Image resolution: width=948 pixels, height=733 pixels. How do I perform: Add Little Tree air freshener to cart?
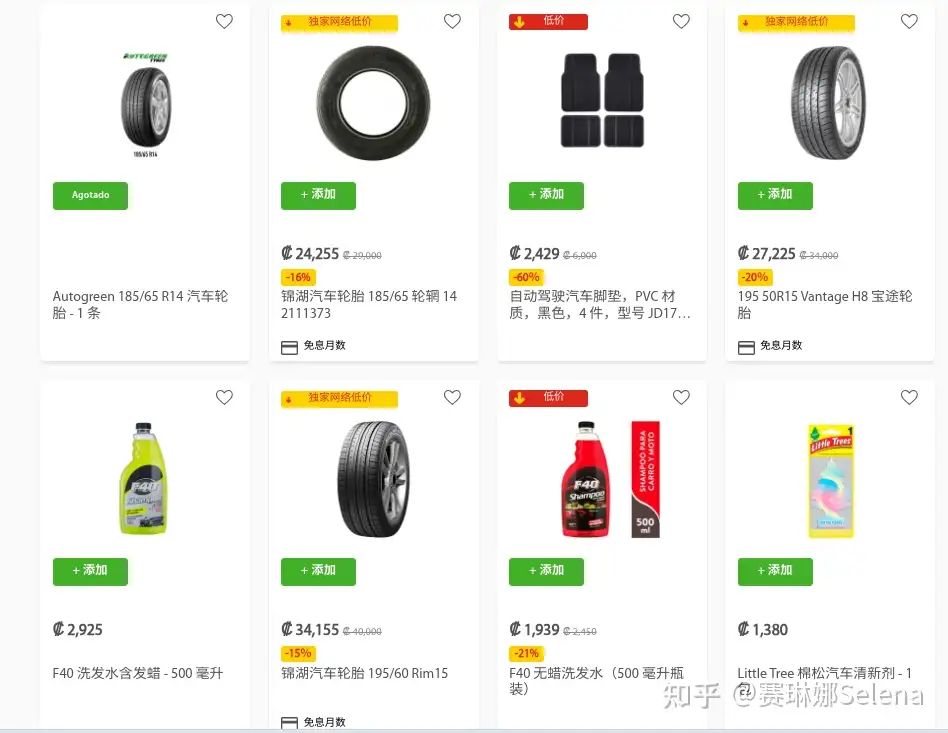pos(775,571)
